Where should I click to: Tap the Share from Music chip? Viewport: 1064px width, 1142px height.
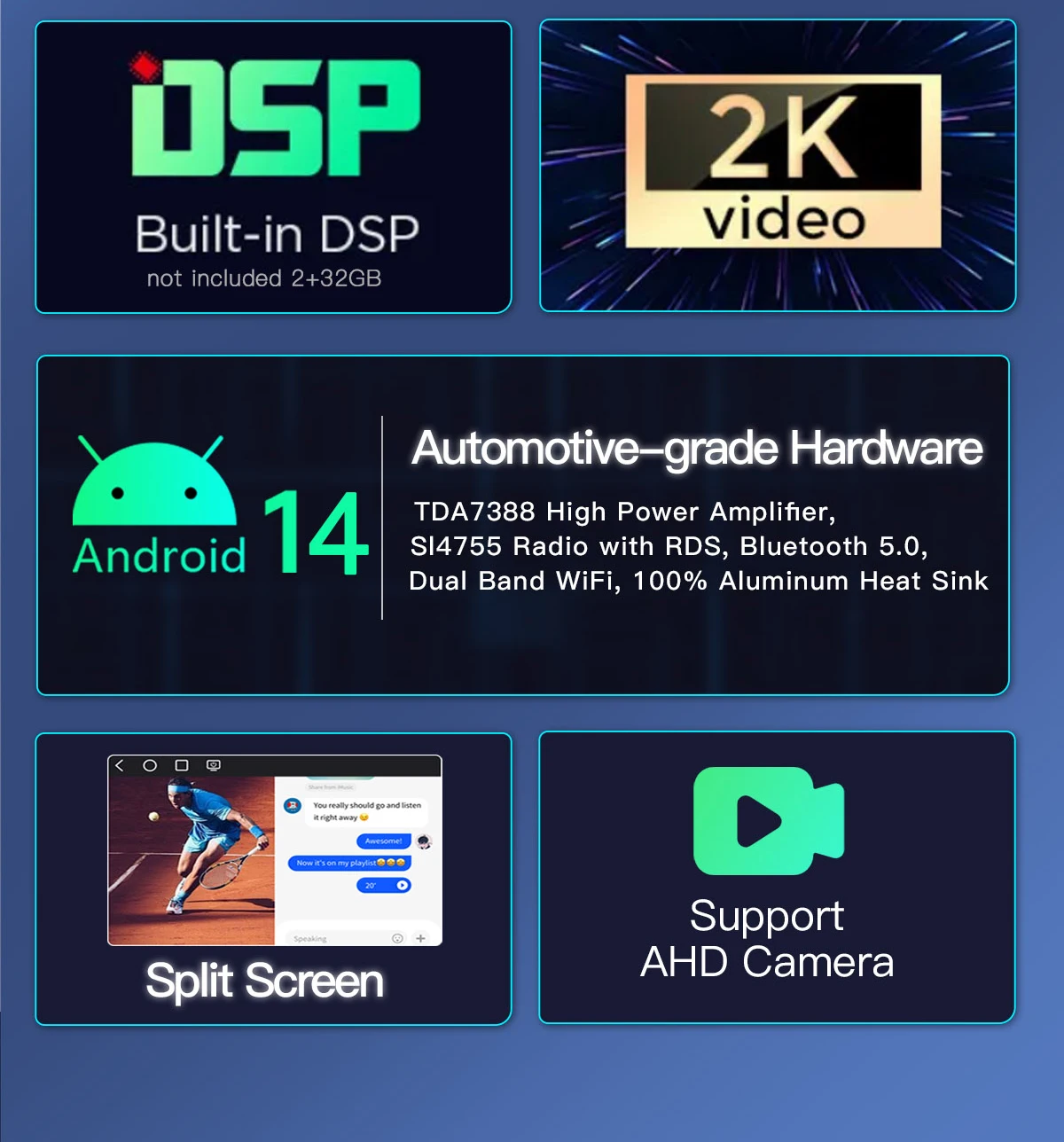pyautogui.click(x=331, y=786)
